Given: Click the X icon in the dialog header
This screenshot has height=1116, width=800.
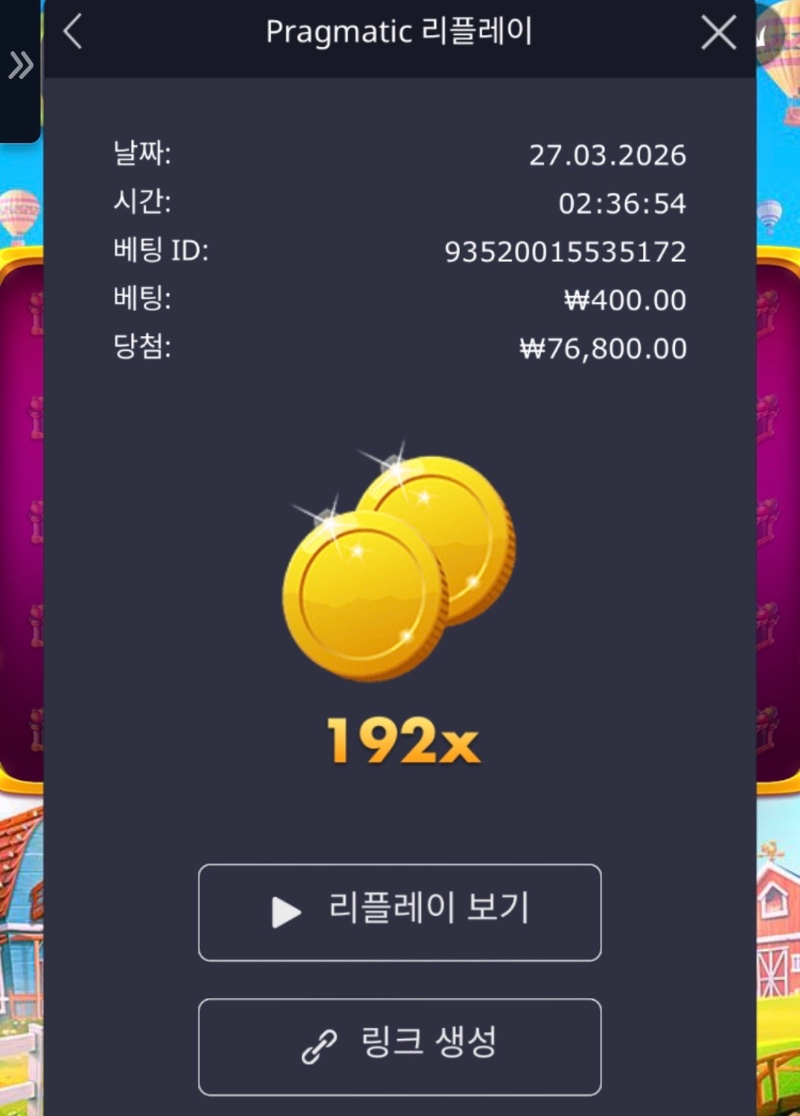Looking at the screenshot, I should pos(718,31).
